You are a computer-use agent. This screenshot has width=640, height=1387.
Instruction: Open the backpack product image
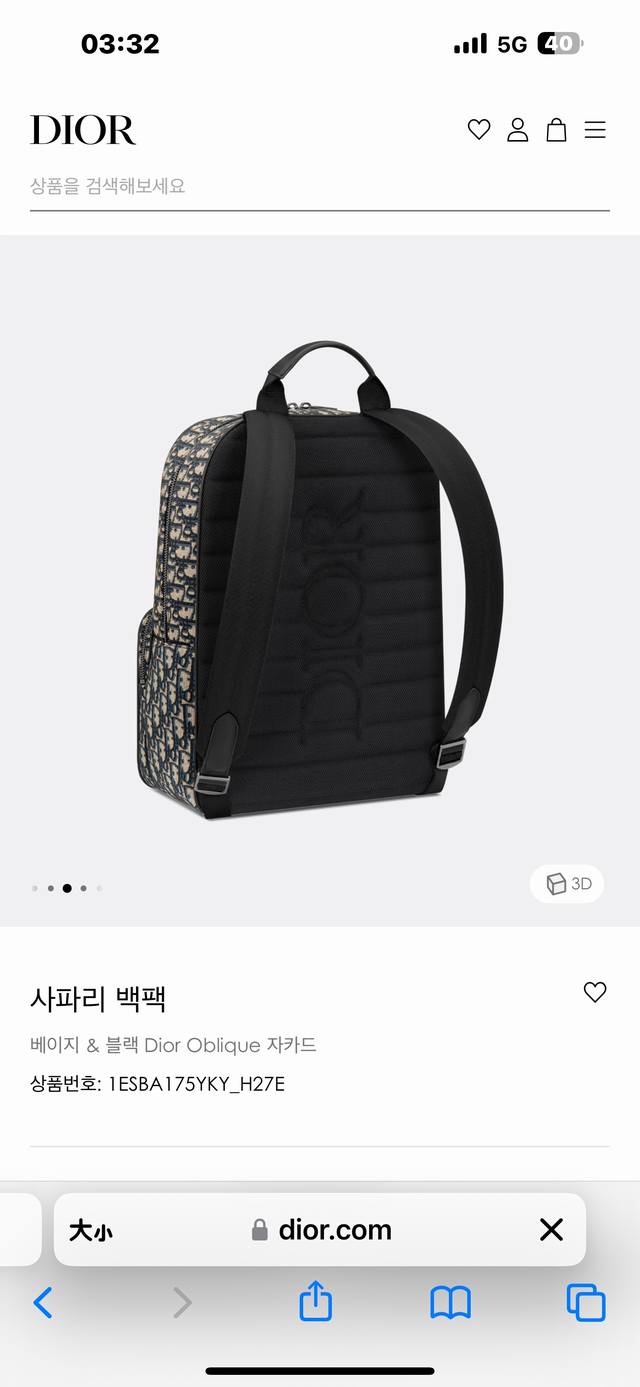click(320, 580)
